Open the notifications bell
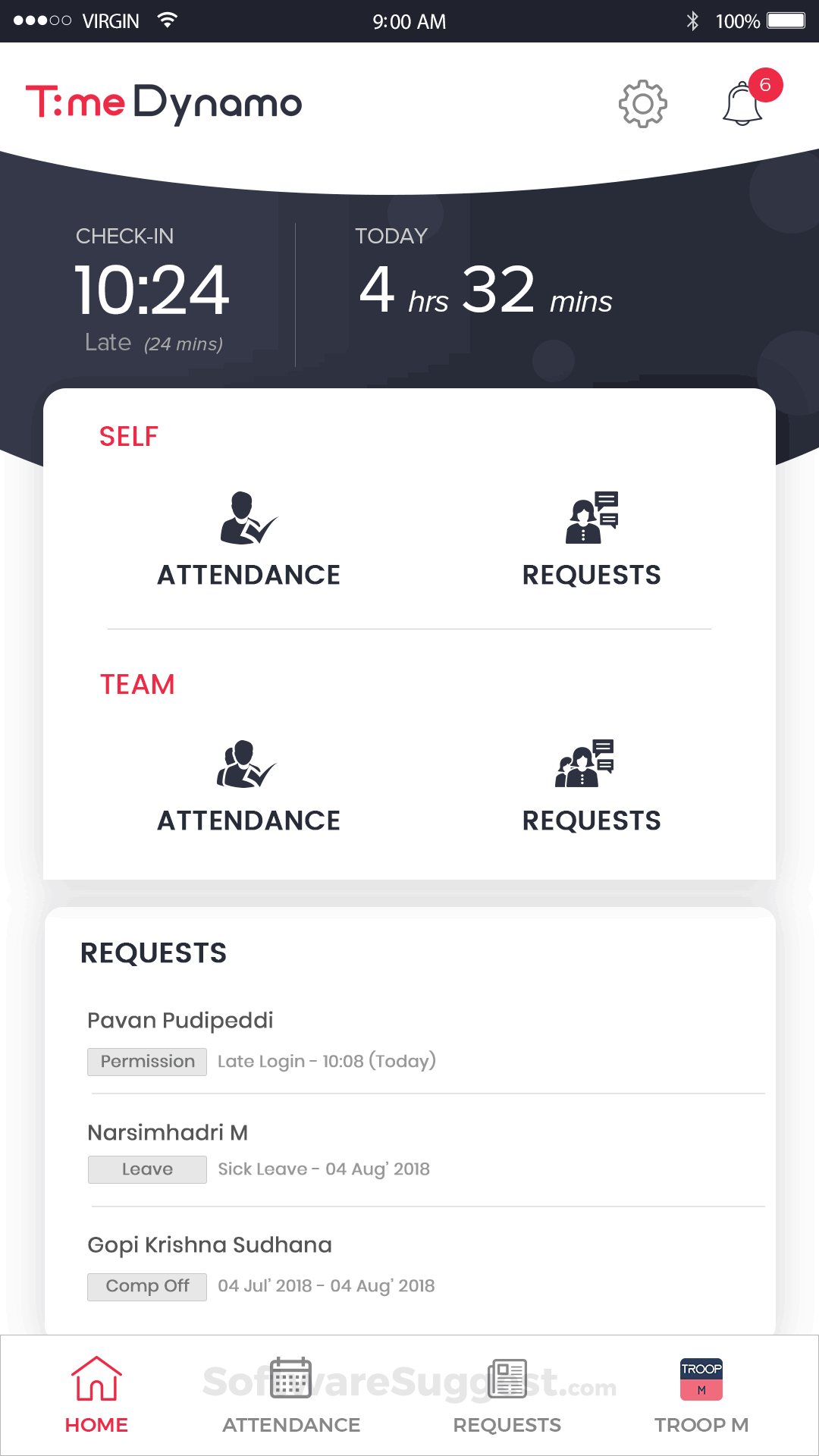The width and height of the screenshot is (819, 1456). [x=743, y=104]
